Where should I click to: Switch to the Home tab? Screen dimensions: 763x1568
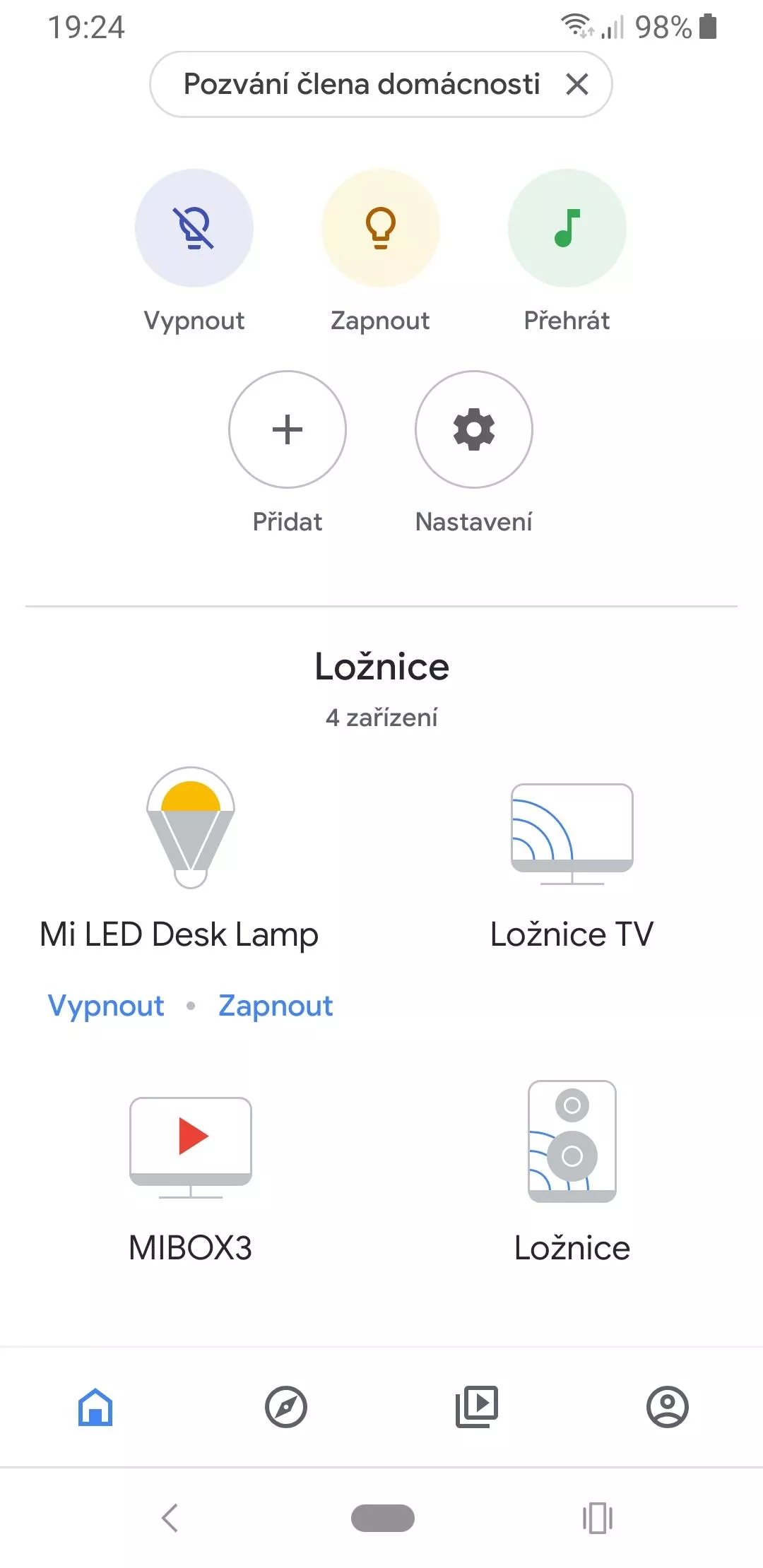pos(95,1407)
